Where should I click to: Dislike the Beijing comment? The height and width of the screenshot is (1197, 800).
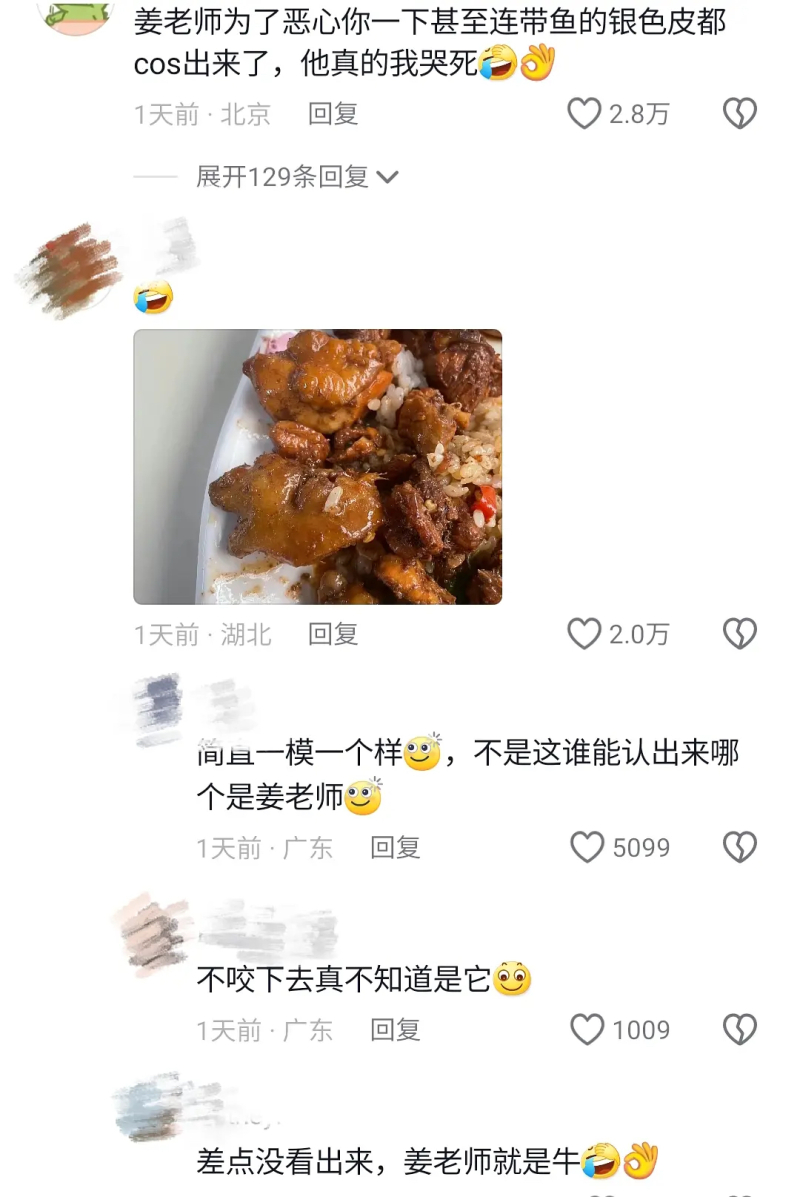[740, 114]
